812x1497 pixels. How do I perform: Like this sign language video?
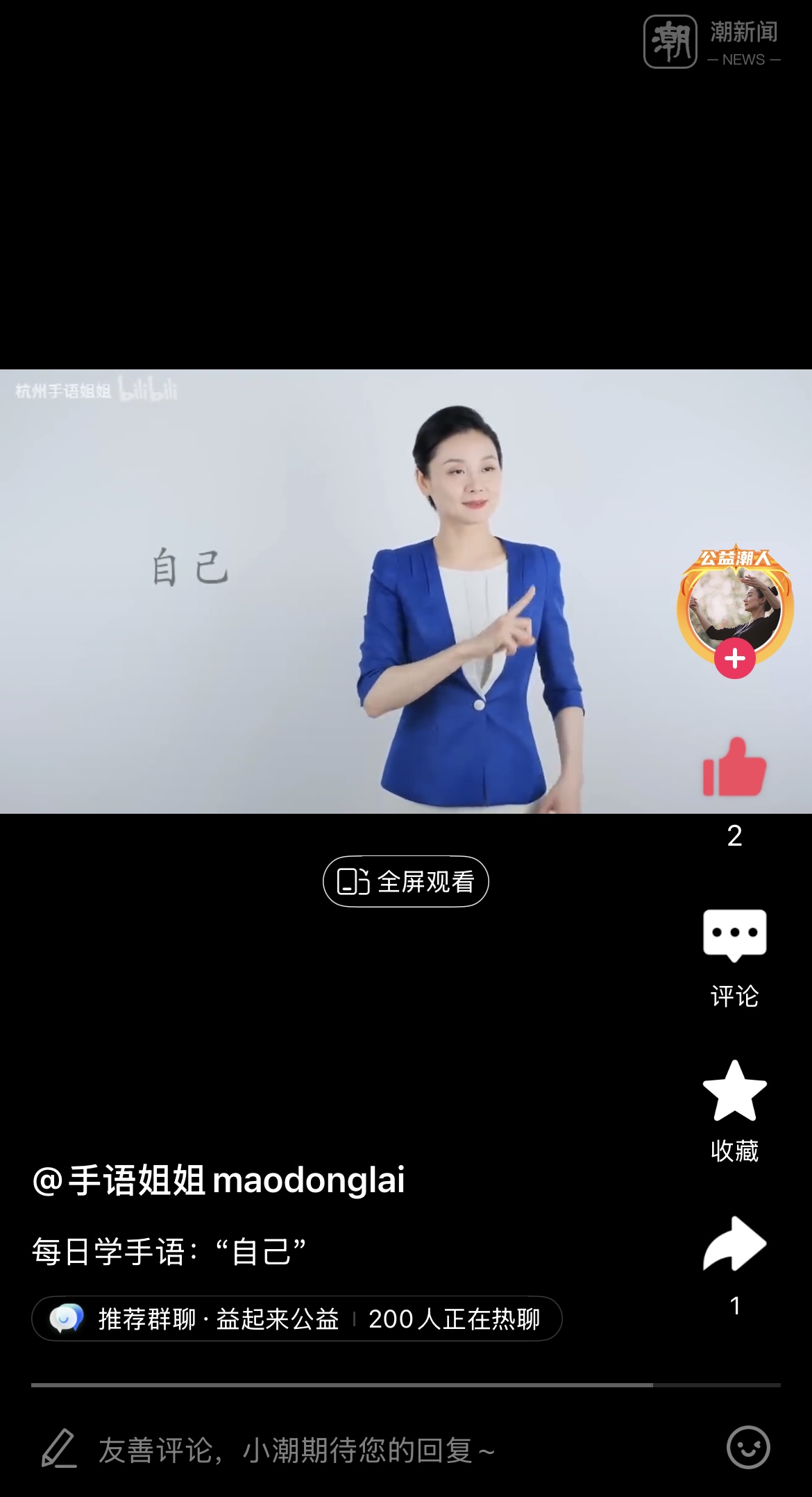coord(734,768)
